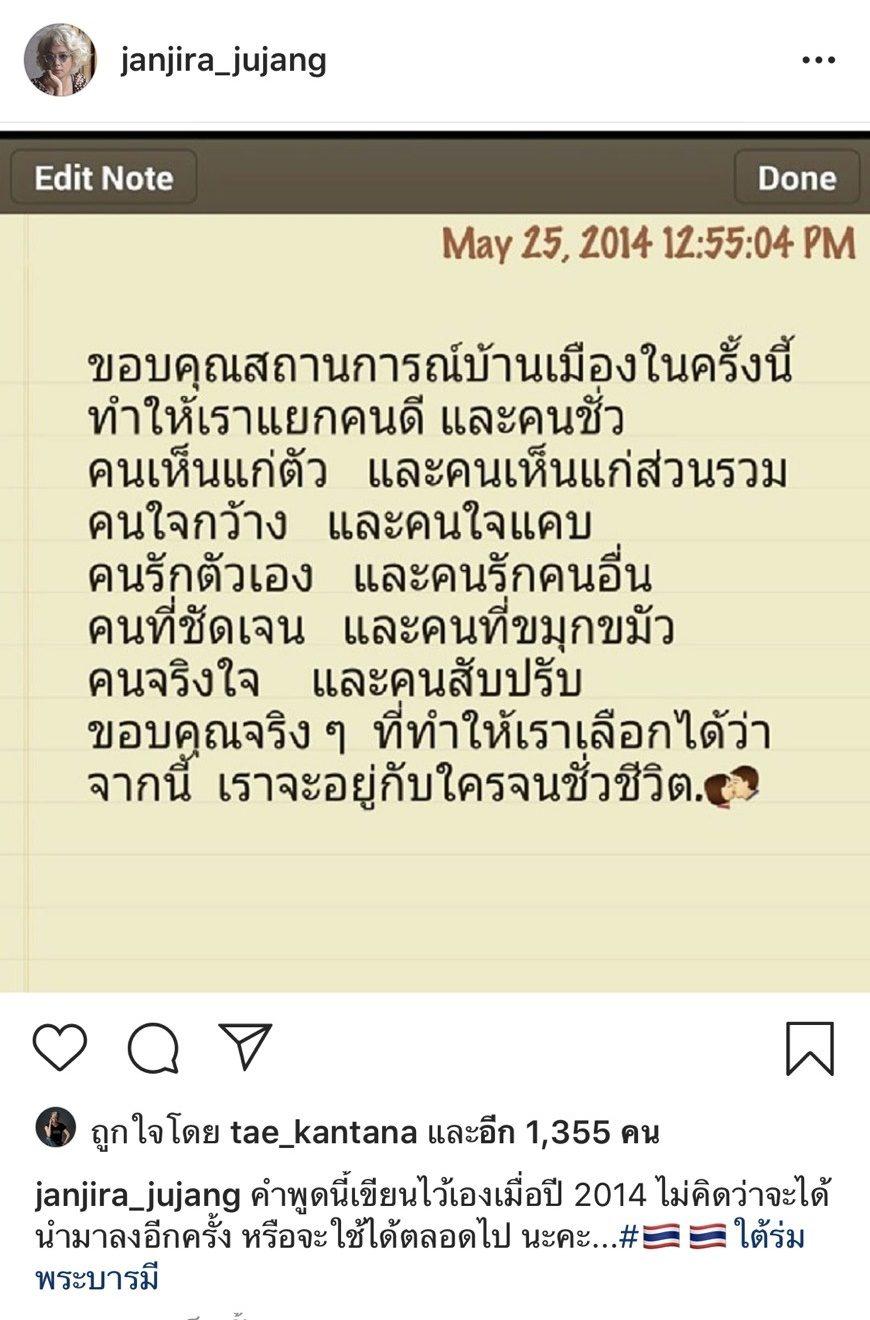The image size is (870, 1320).
Task: Open the janjira_jujang username in the post header
Action: [223, 61]
